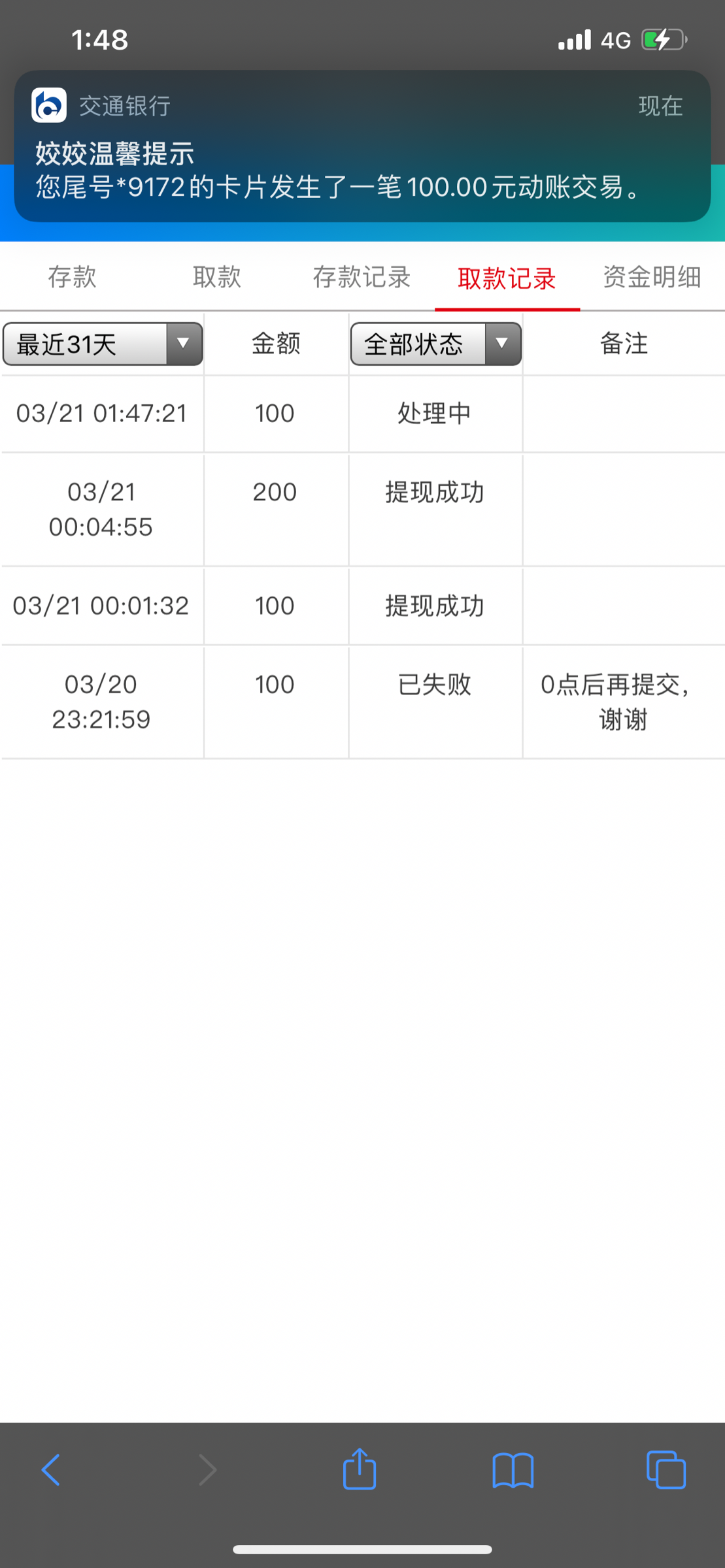Switch to the 存款 tab
Image resolution: width=725 pixels, height=1568 pixels.
click(x=72, y=278)
